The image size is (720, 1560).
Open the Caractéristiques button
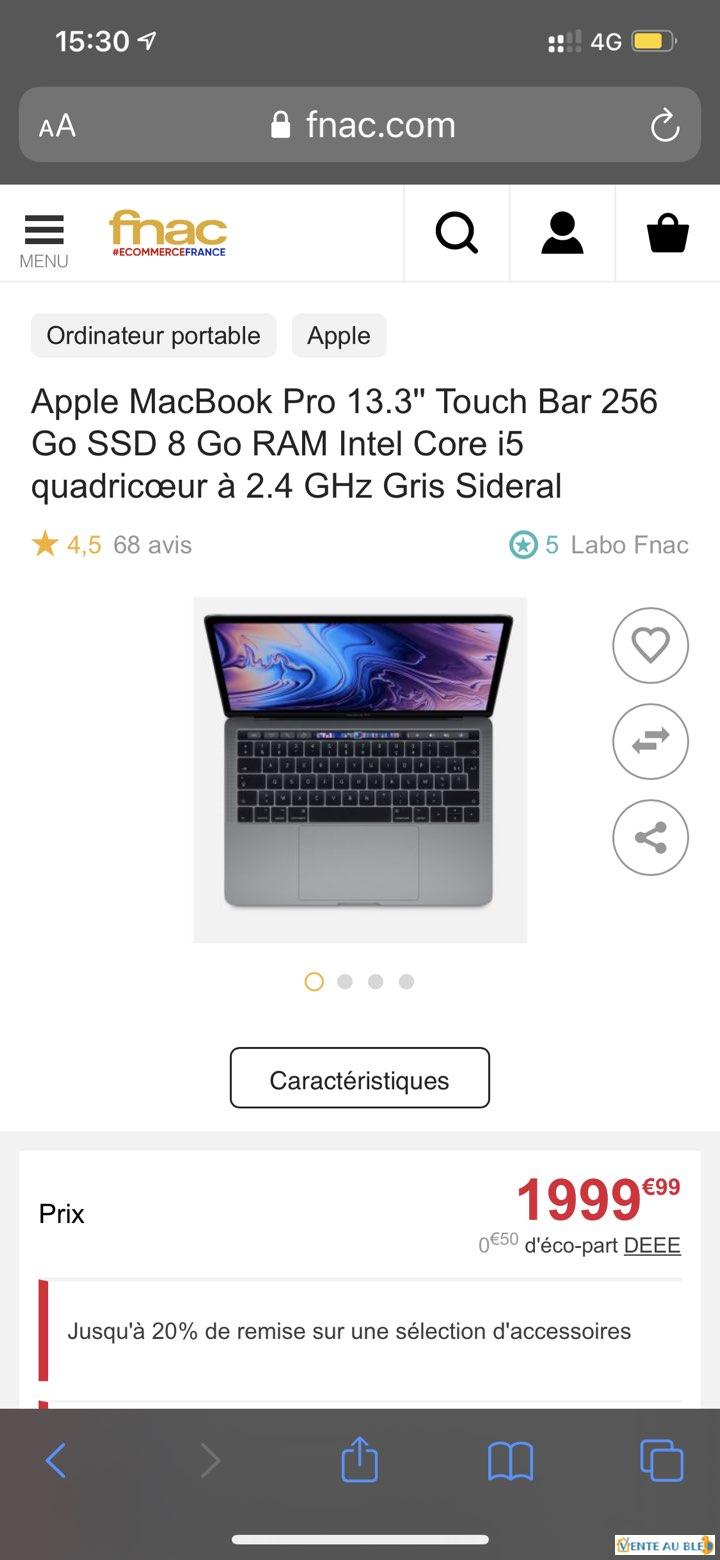coord(359,1079)
